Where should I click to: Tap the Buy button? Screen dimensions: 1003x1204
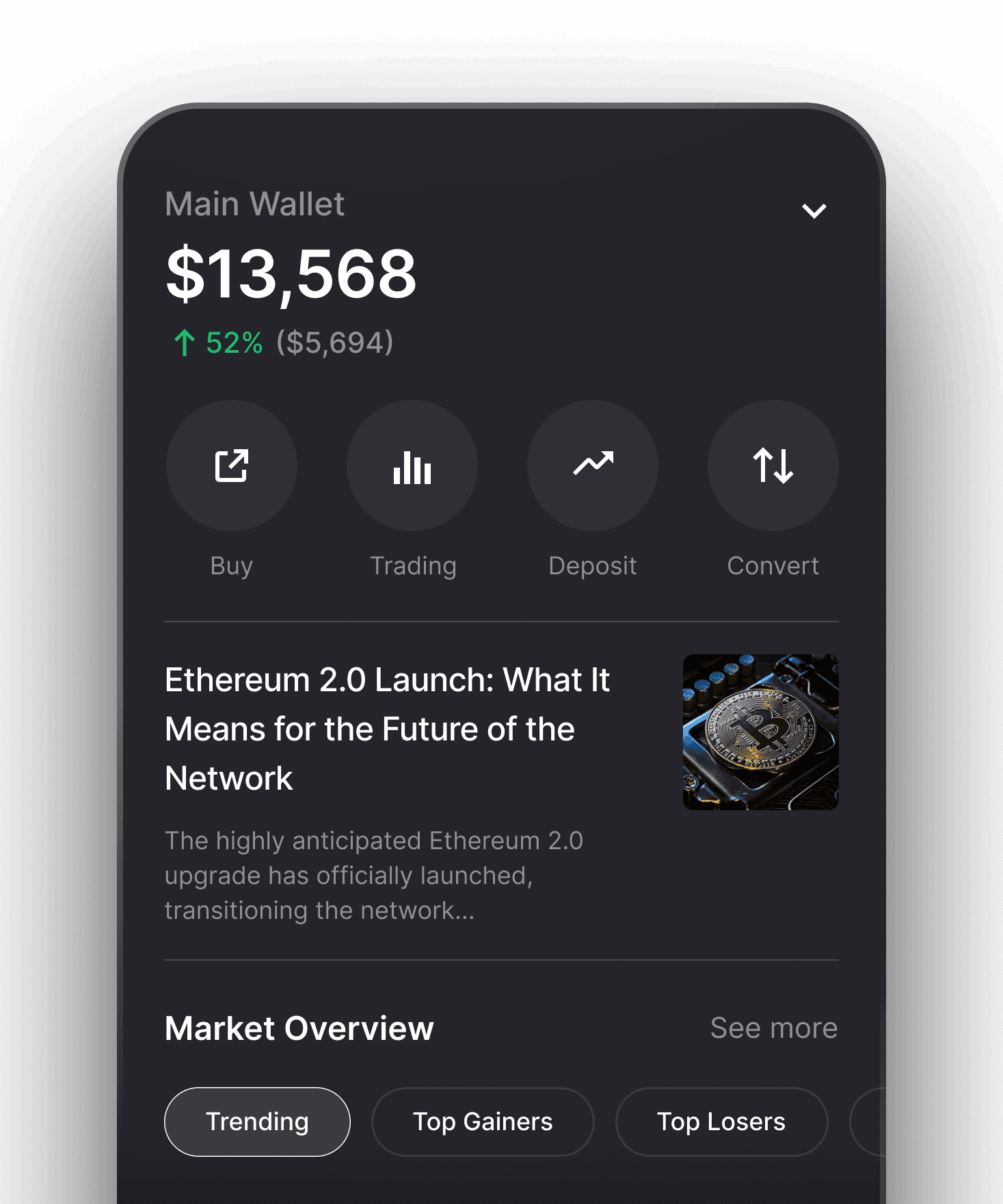[x=232, y=466]
